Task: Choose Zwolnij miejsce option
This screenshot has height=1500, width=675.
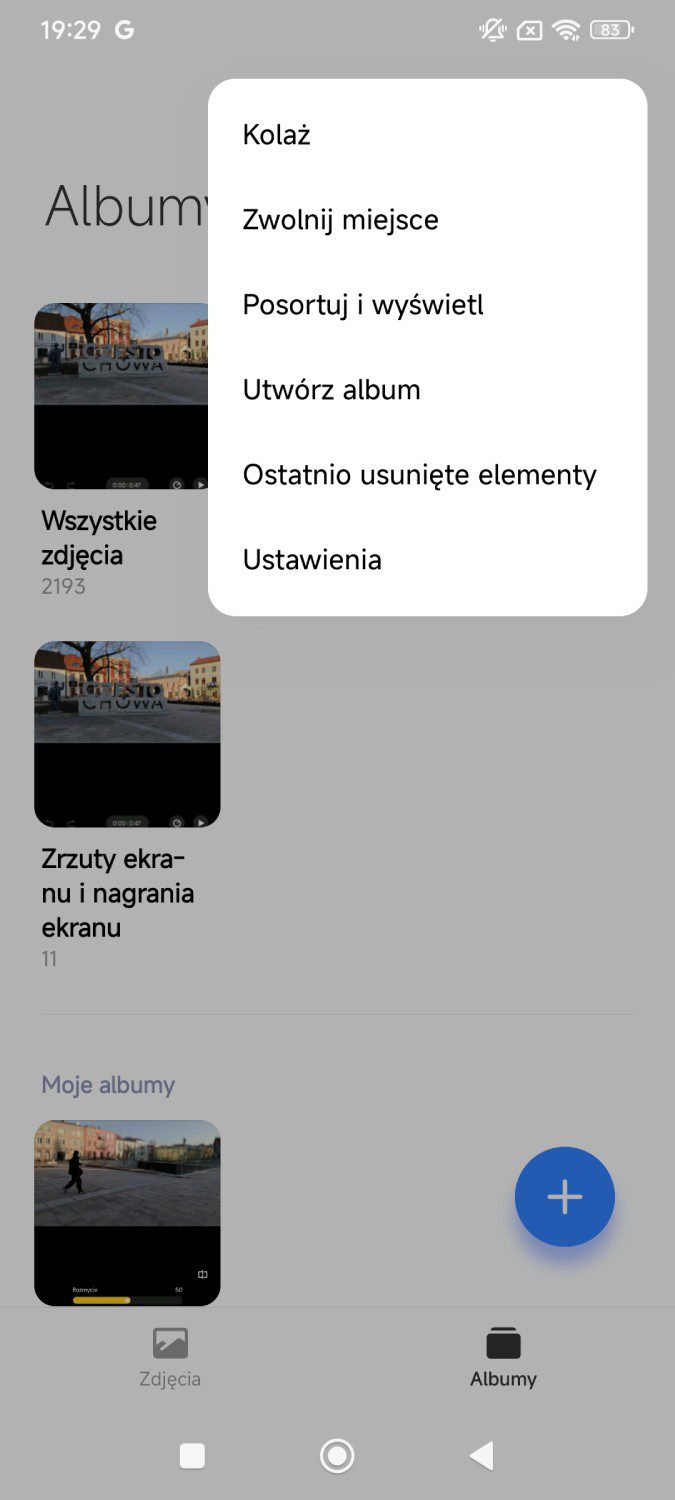Action: point(427,220)
